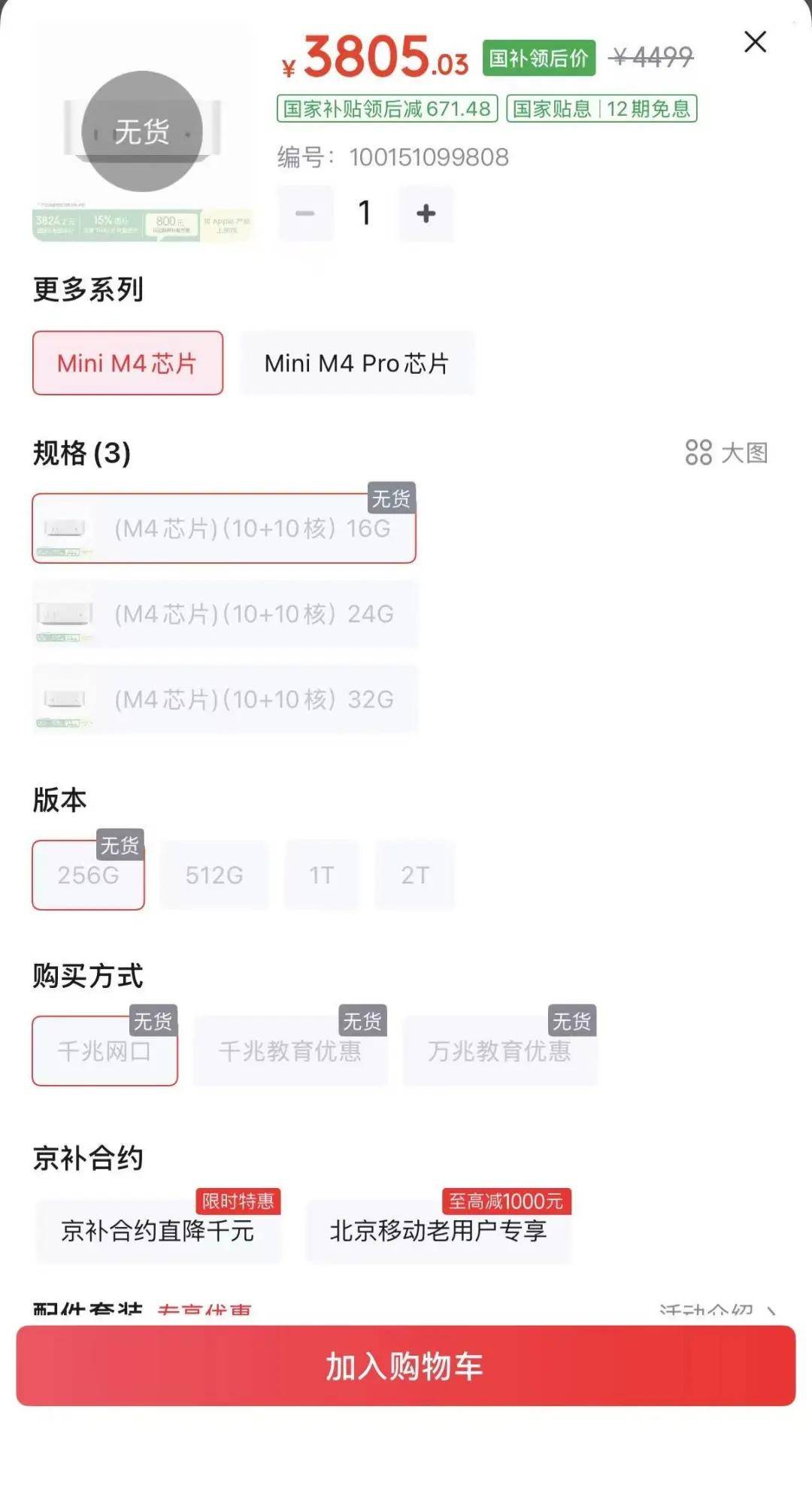Image resolution: width=812 pixels, height=1485 pixels.
Task: Increase quantity with the plus button
Action: coord(426,214)
